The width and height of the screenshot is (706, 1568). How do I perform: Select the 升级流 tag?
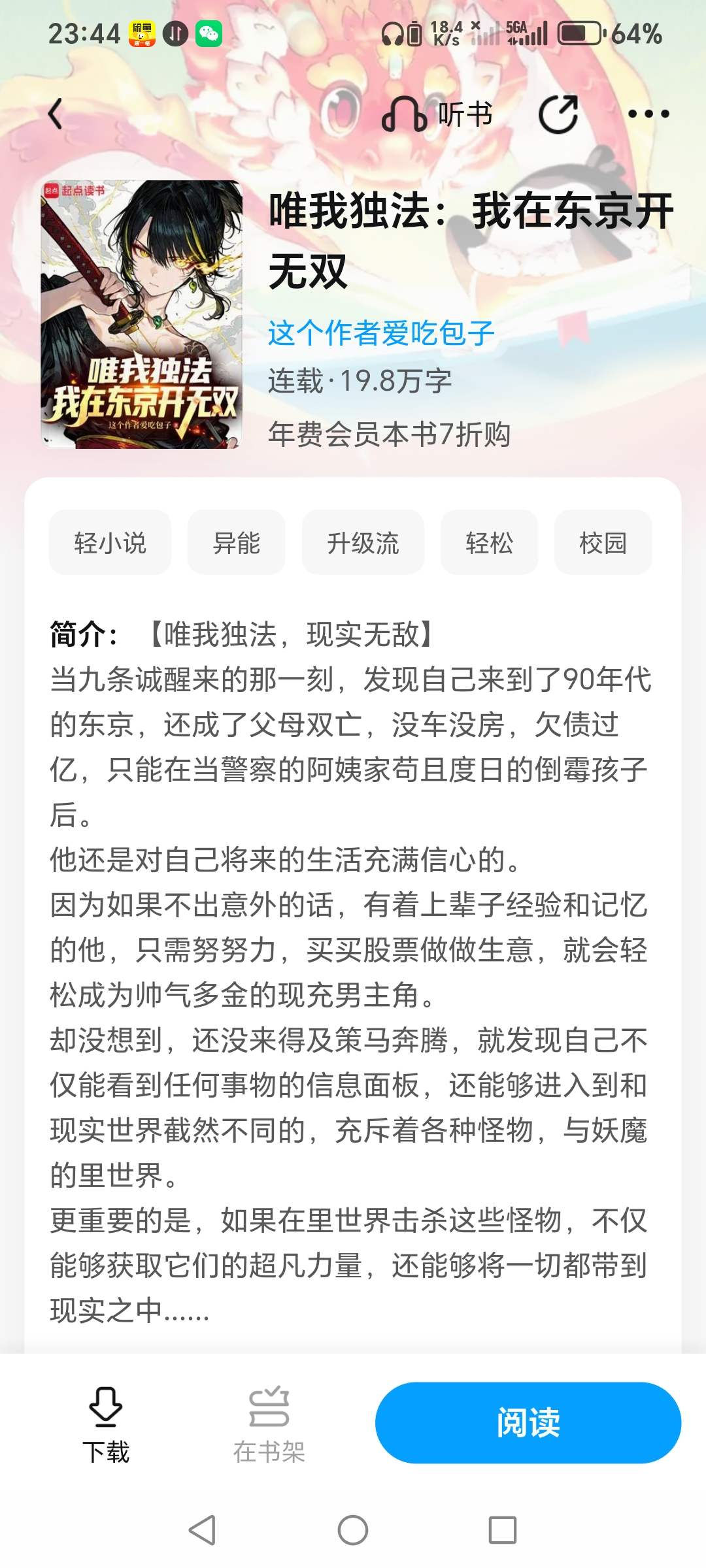click(x=363, y=543)
